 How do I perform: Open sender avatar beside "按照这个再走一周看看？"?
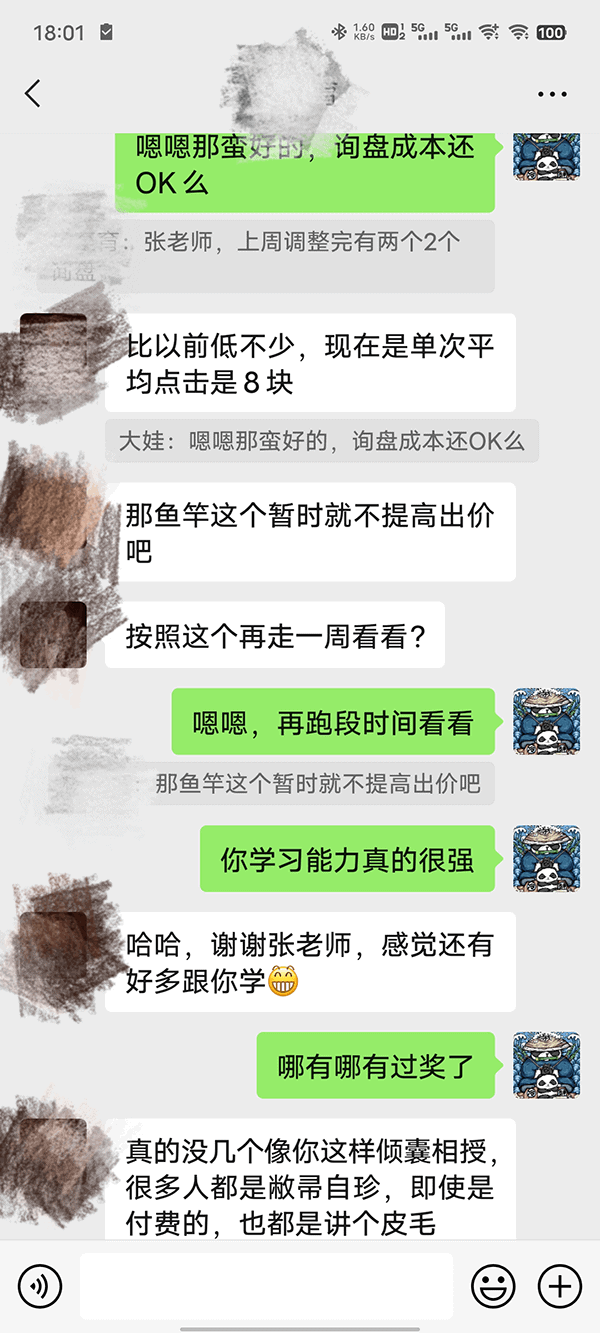pos(54,635)
